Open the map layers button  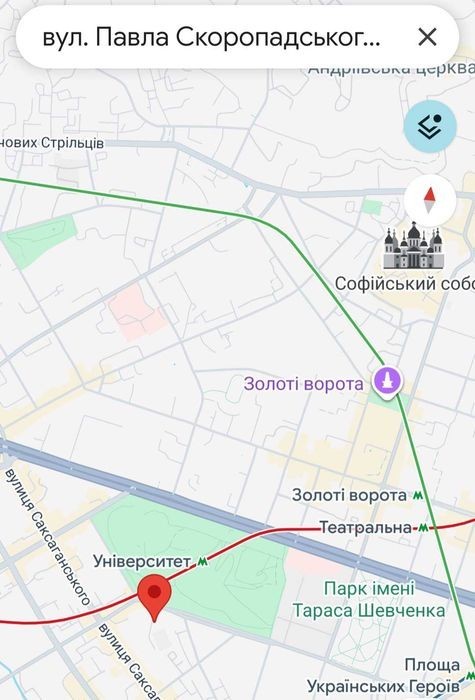point(430,127)
